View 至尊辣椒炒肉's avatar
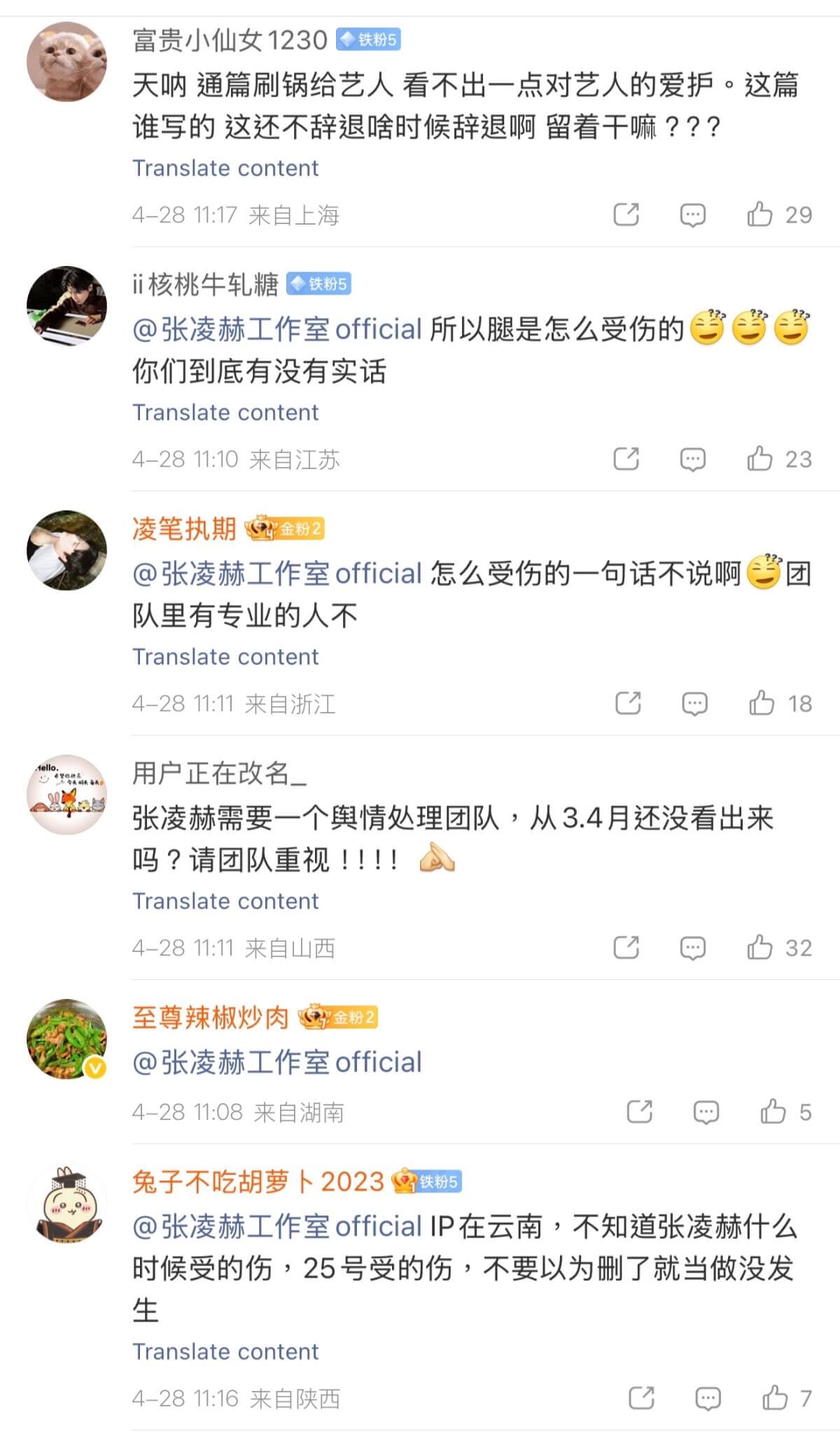Image resolution: width=840 pixels, height=1433 pixels. coord(66,1039)
